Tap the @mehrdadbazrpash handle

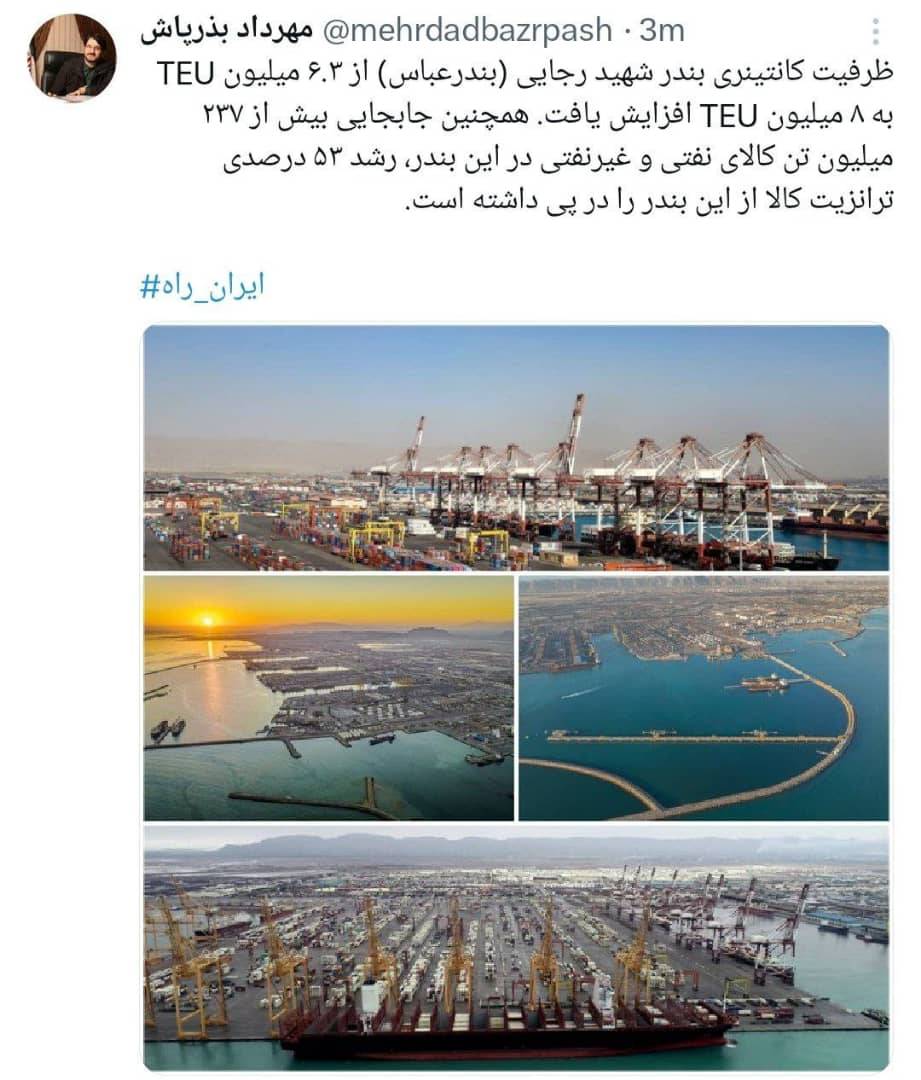click(x=468, y=31)
